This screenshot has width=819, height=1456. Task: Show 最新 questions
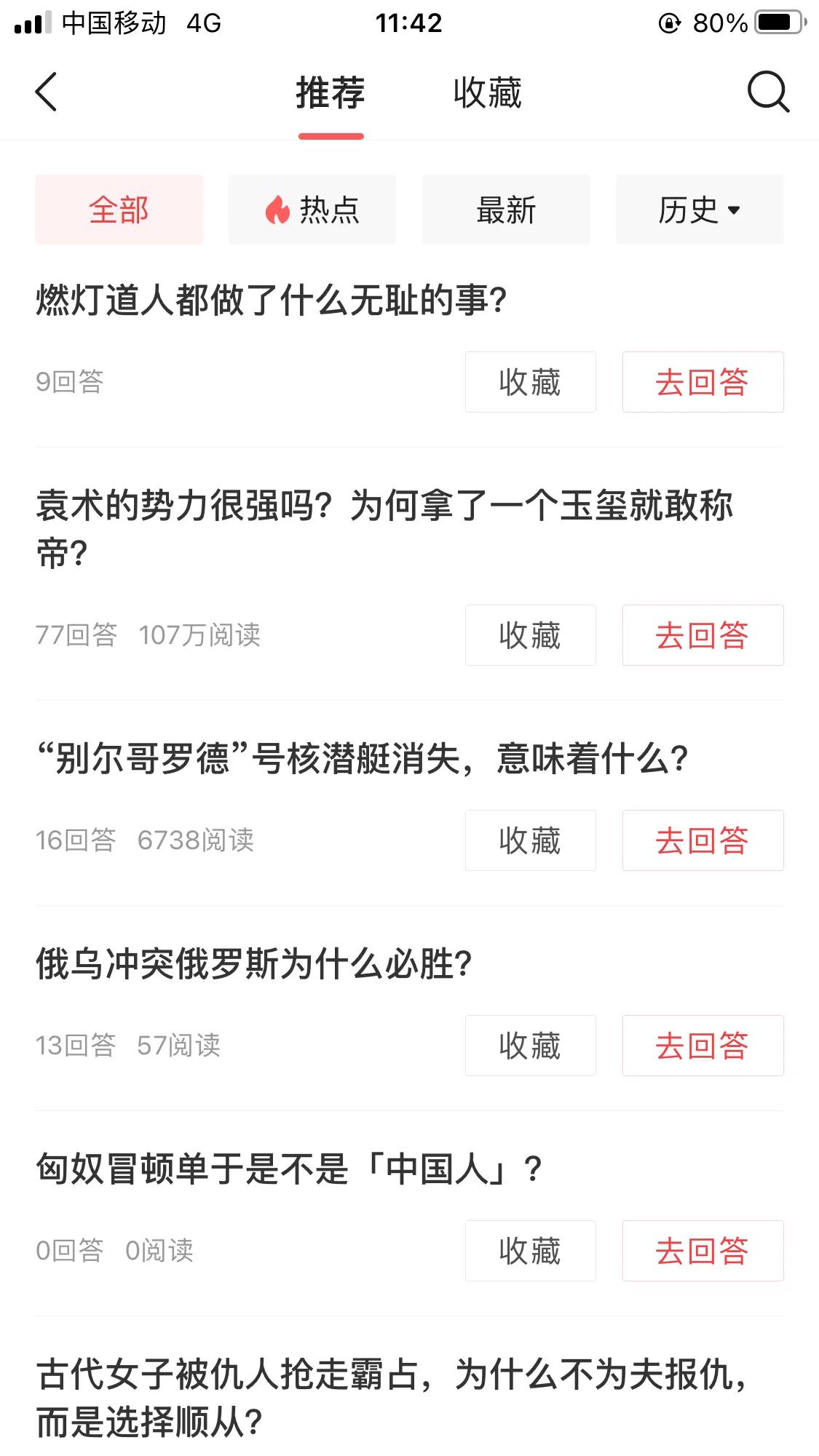click(506, 210)
